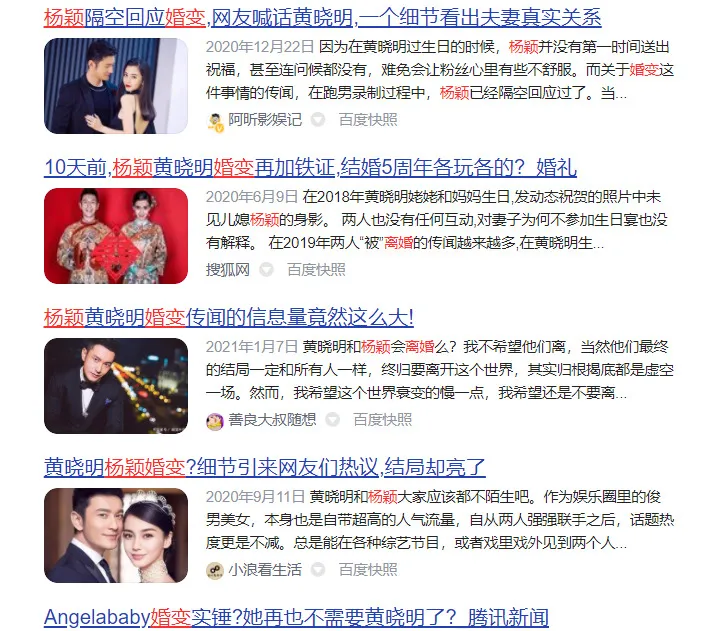Open '杨颖黄晓明婚变传闻的信息量竟然这么大' link
This screenshot has width=721, height=631.
pos(228,317)
